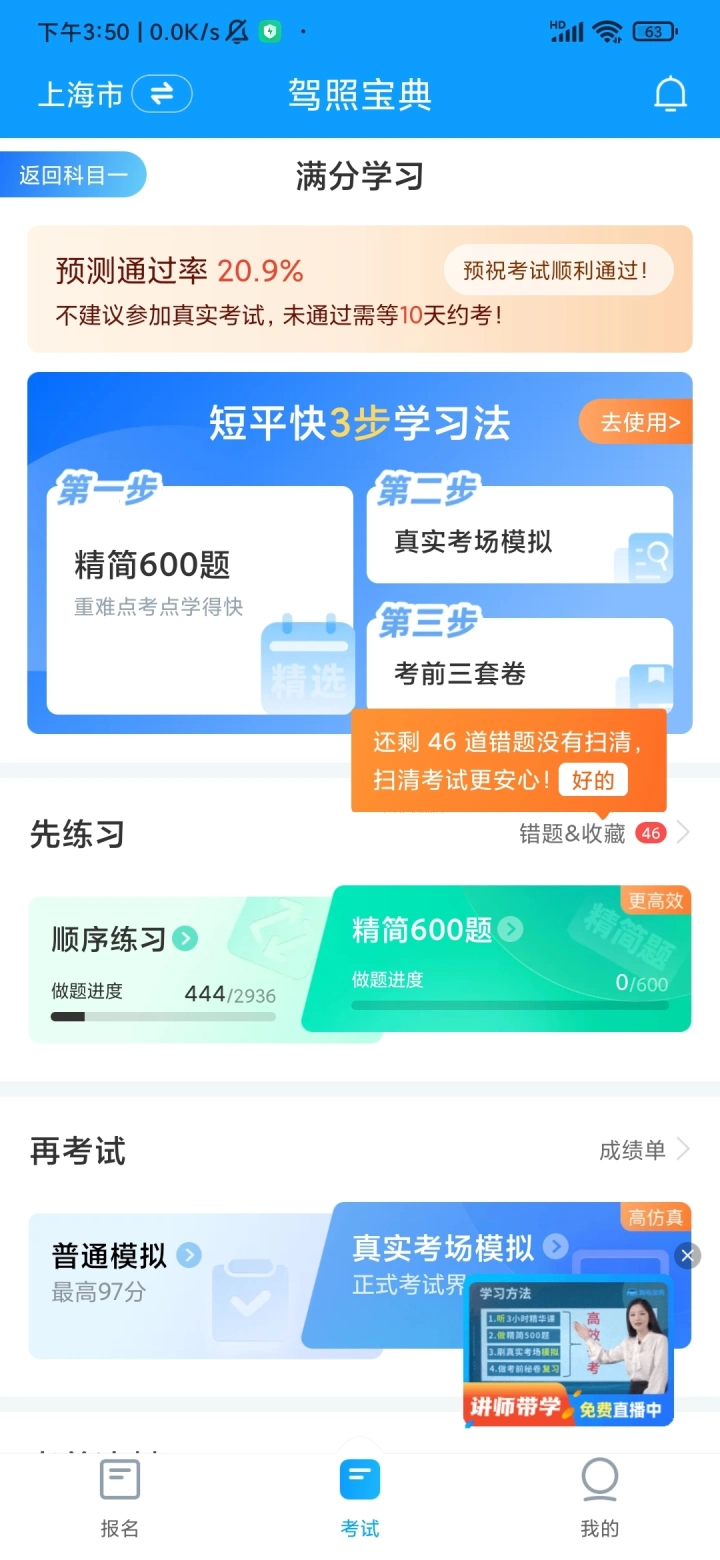Dismiss tooltip with 好的
Screen dimensions: 720x1560
593,781
